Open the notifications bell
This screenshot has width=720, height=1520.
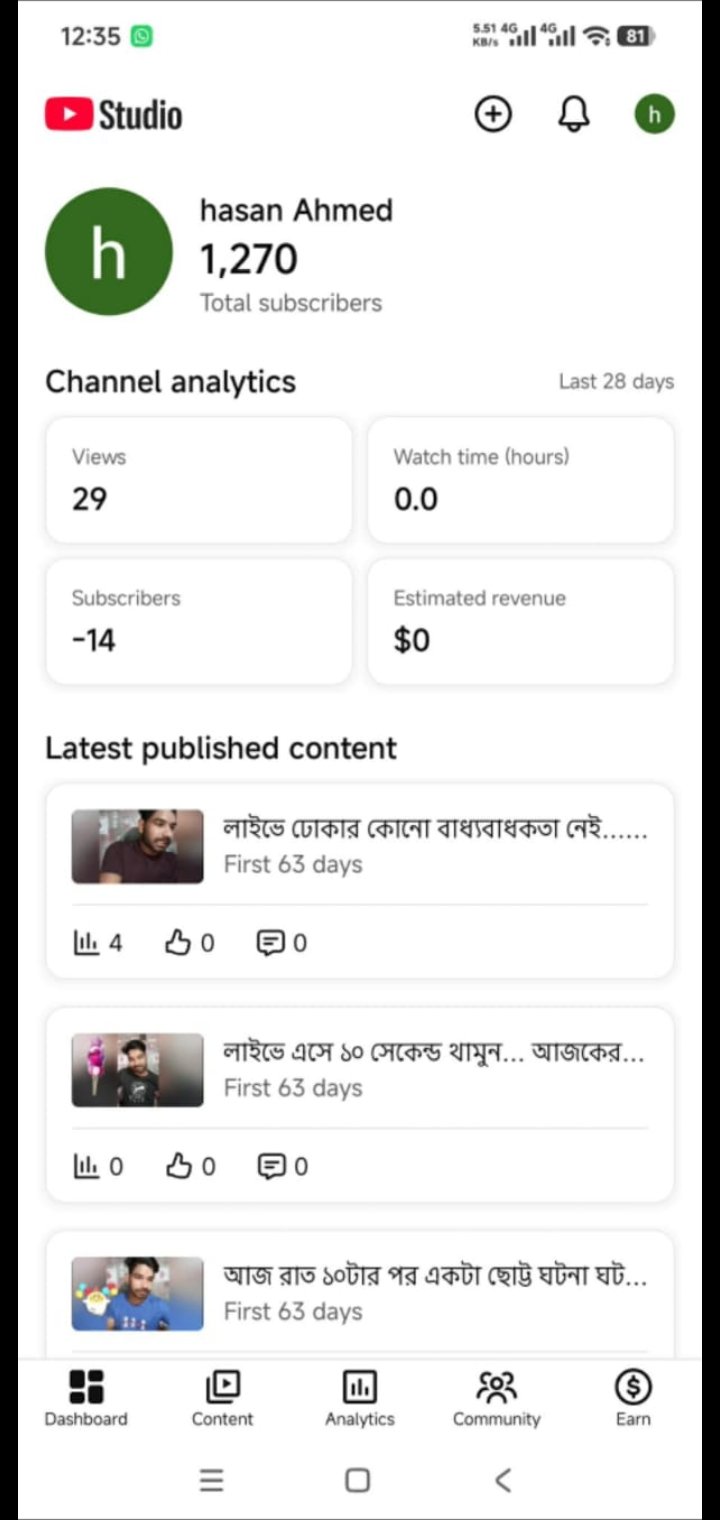[573, 114]
